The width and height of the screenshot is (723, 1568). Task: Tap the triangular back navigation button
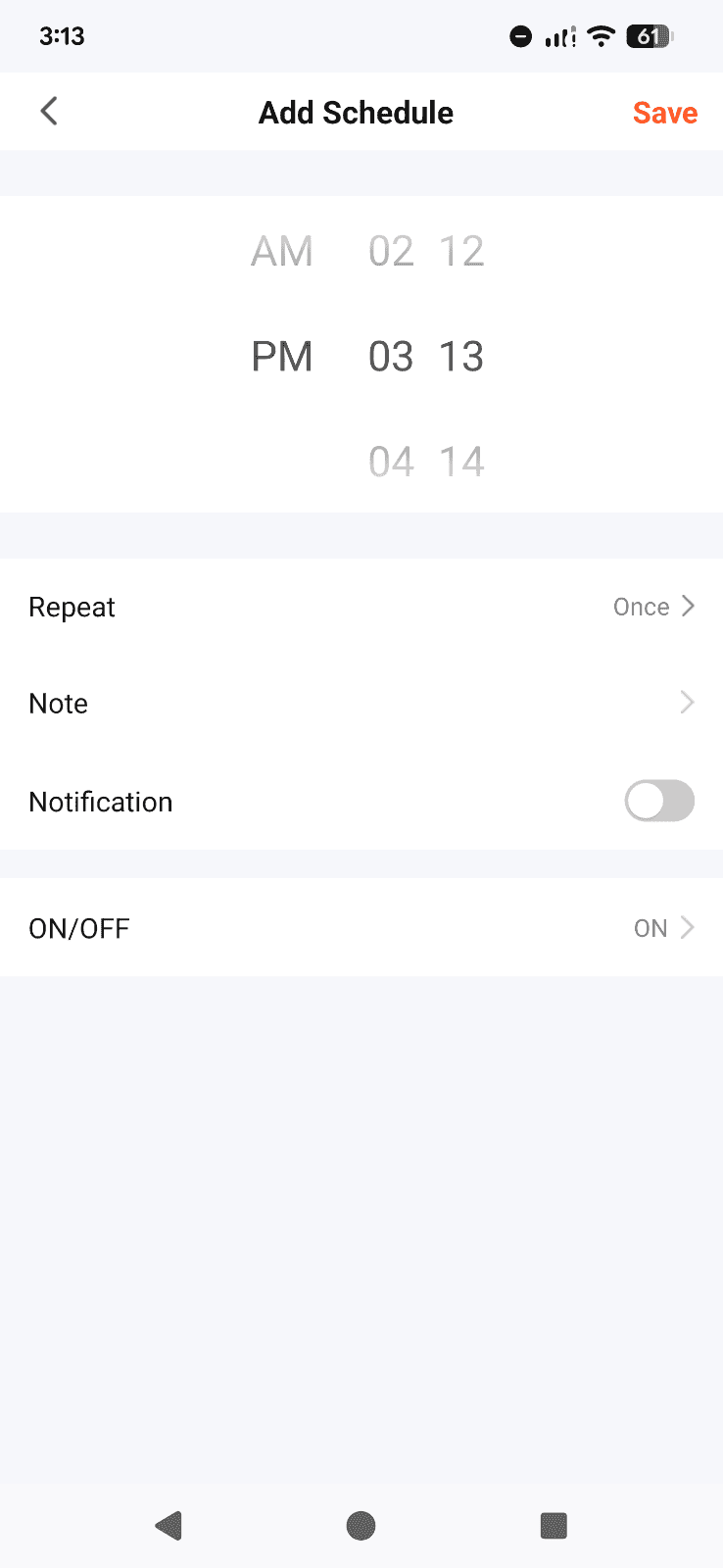point(168,1525)
